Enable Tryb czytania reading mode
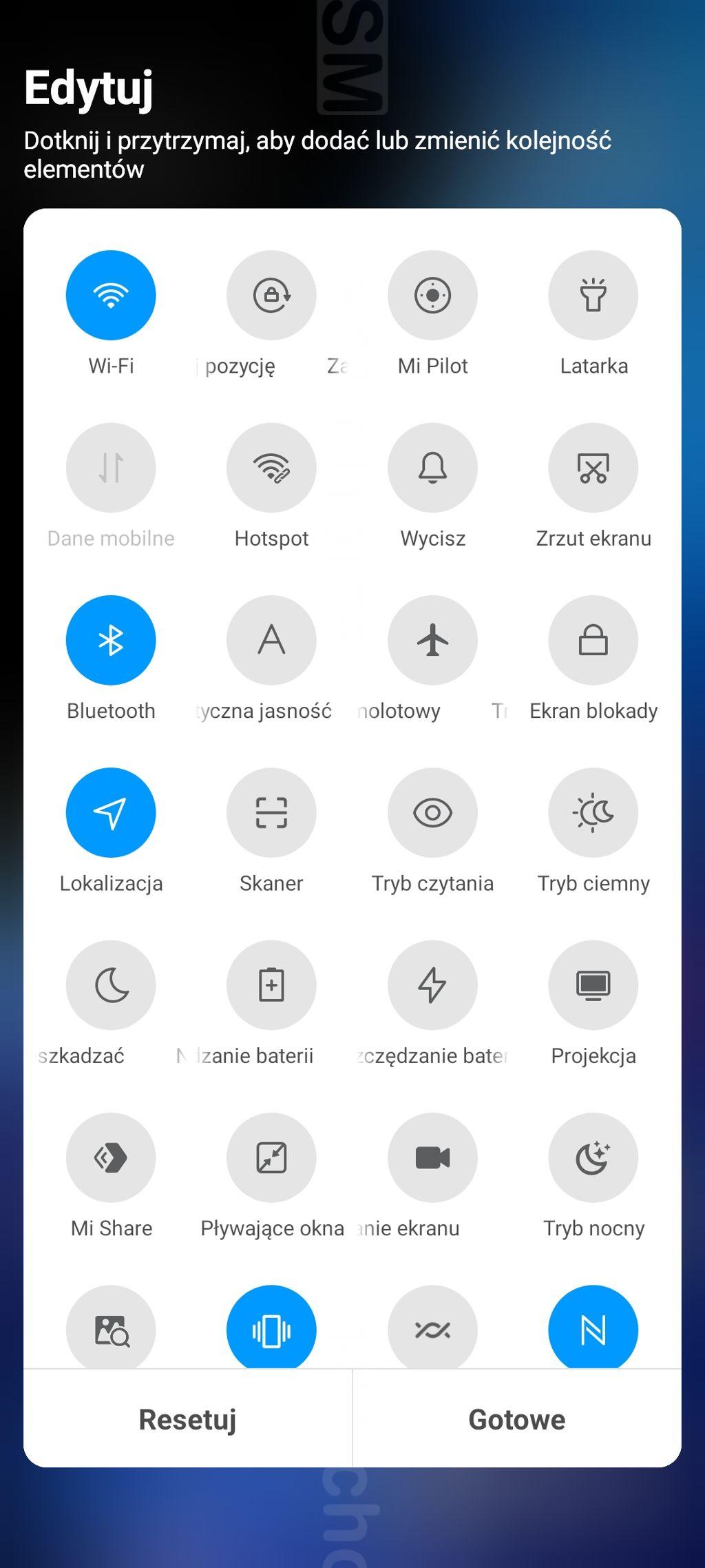The image size is (705, 1568). pyautogui.click(x=432, y=813)
